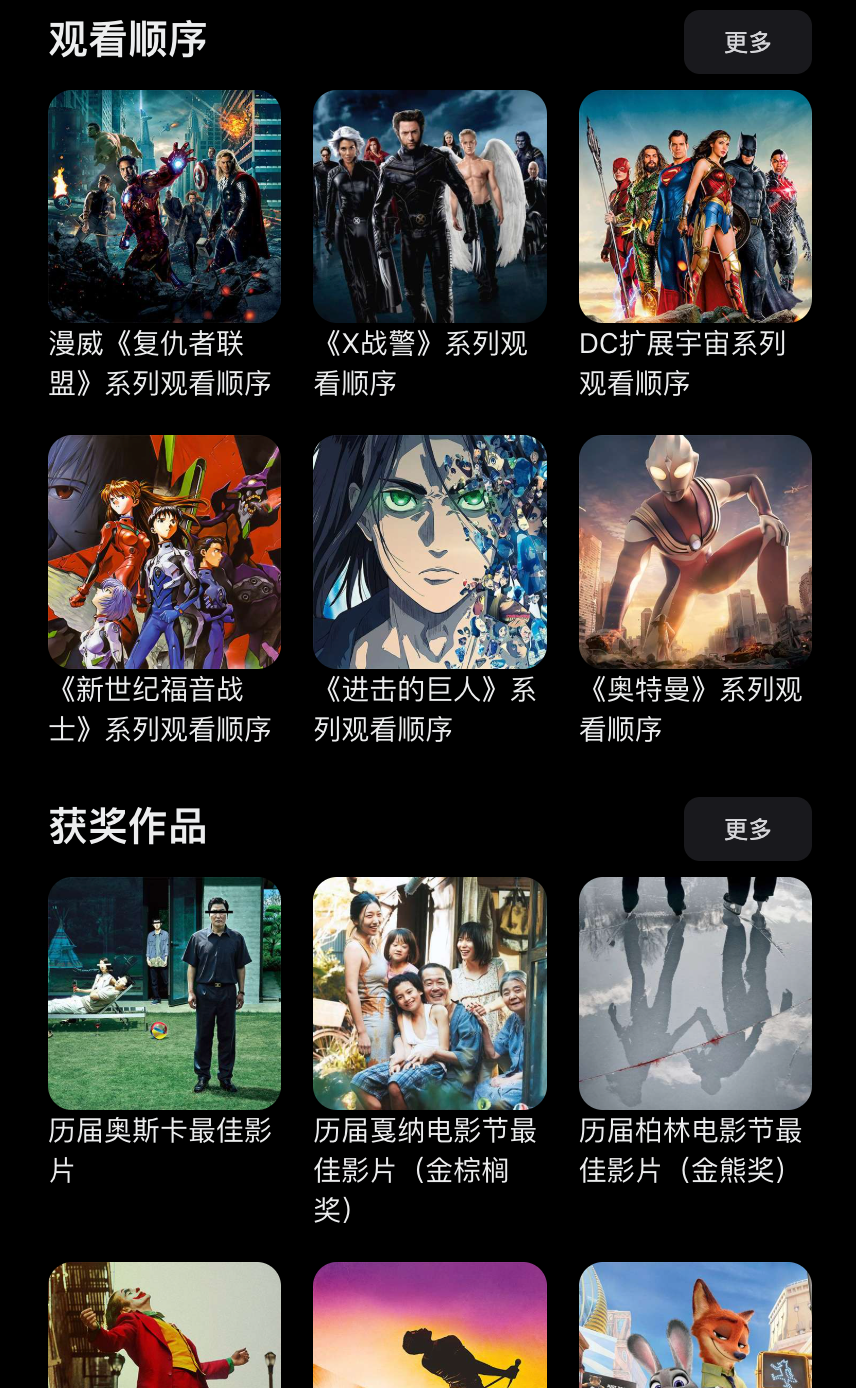This screenshot has height=1388, width=856.
Task: Open the Zootopia poster collection tile
Action: (695, 1325)
